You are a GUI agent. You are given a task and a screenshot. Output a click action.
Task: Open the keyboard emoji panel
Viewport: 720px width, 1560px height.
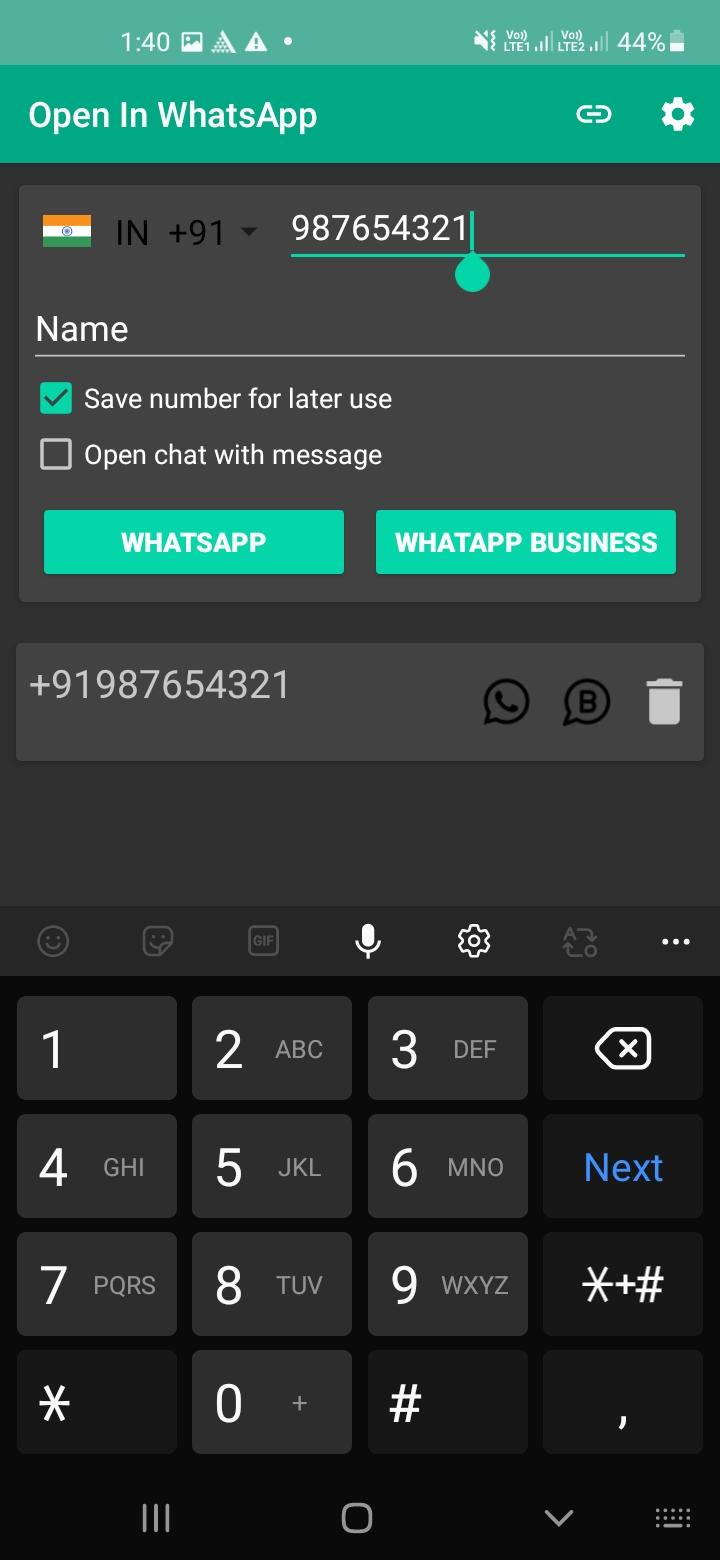(53, 941)
